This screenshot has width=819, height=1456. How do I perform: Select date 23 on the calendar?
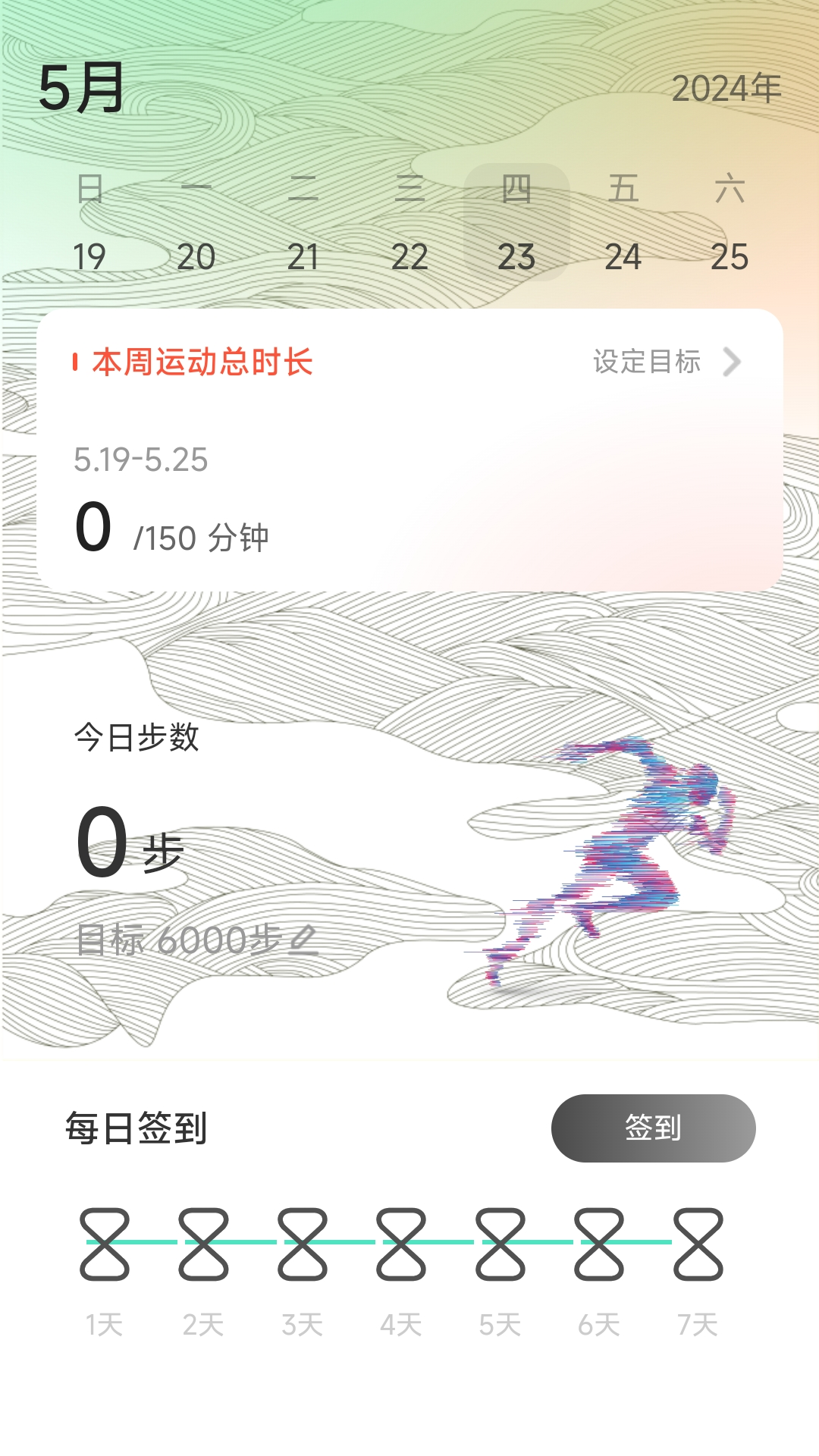(x=516, y=256)
